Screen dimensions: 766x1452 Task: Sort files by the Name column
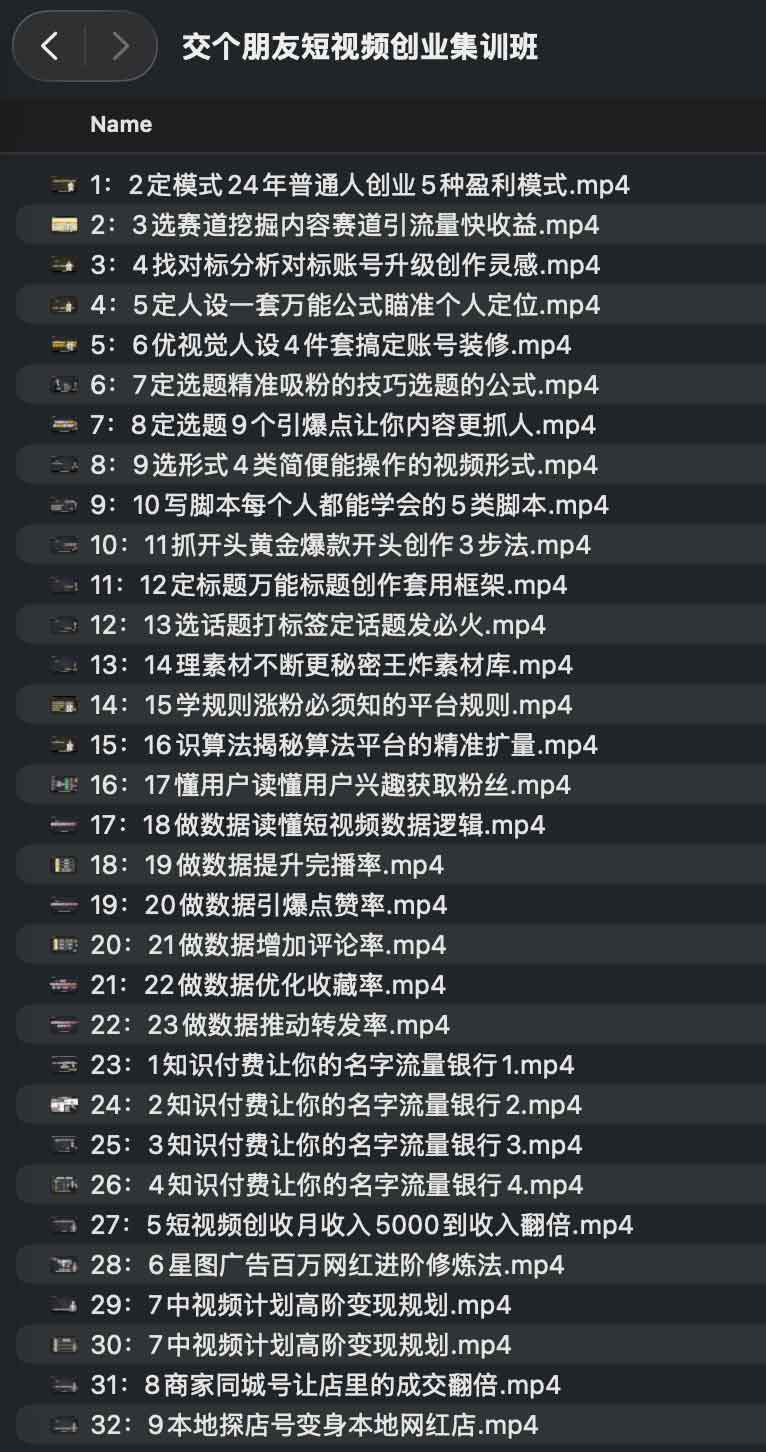tap(121, 125)
